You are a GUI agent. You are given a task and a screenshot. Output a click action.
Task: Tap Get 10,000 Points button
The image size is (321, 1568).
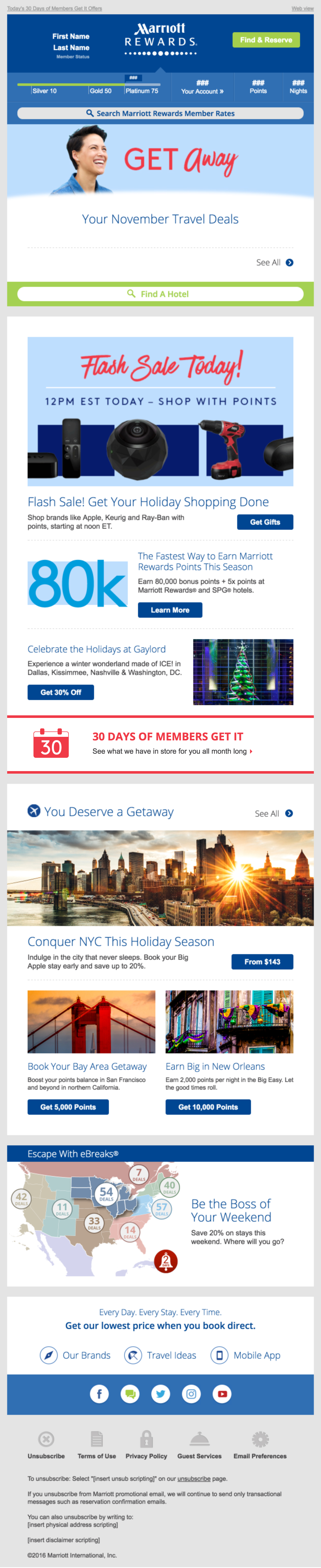(208, 1107)
